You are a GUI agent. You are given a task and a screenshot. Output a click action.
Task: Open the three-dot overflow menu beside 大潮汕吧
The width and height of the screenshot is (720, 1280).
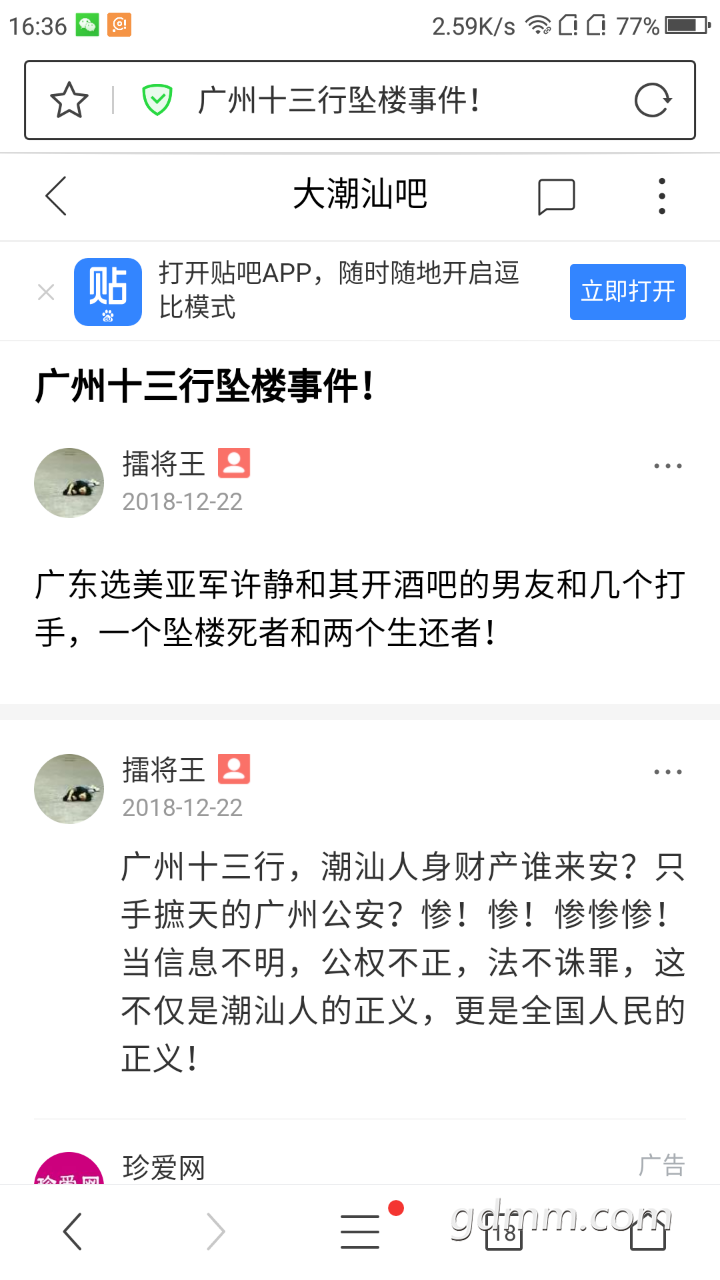[x=662, y=197]
